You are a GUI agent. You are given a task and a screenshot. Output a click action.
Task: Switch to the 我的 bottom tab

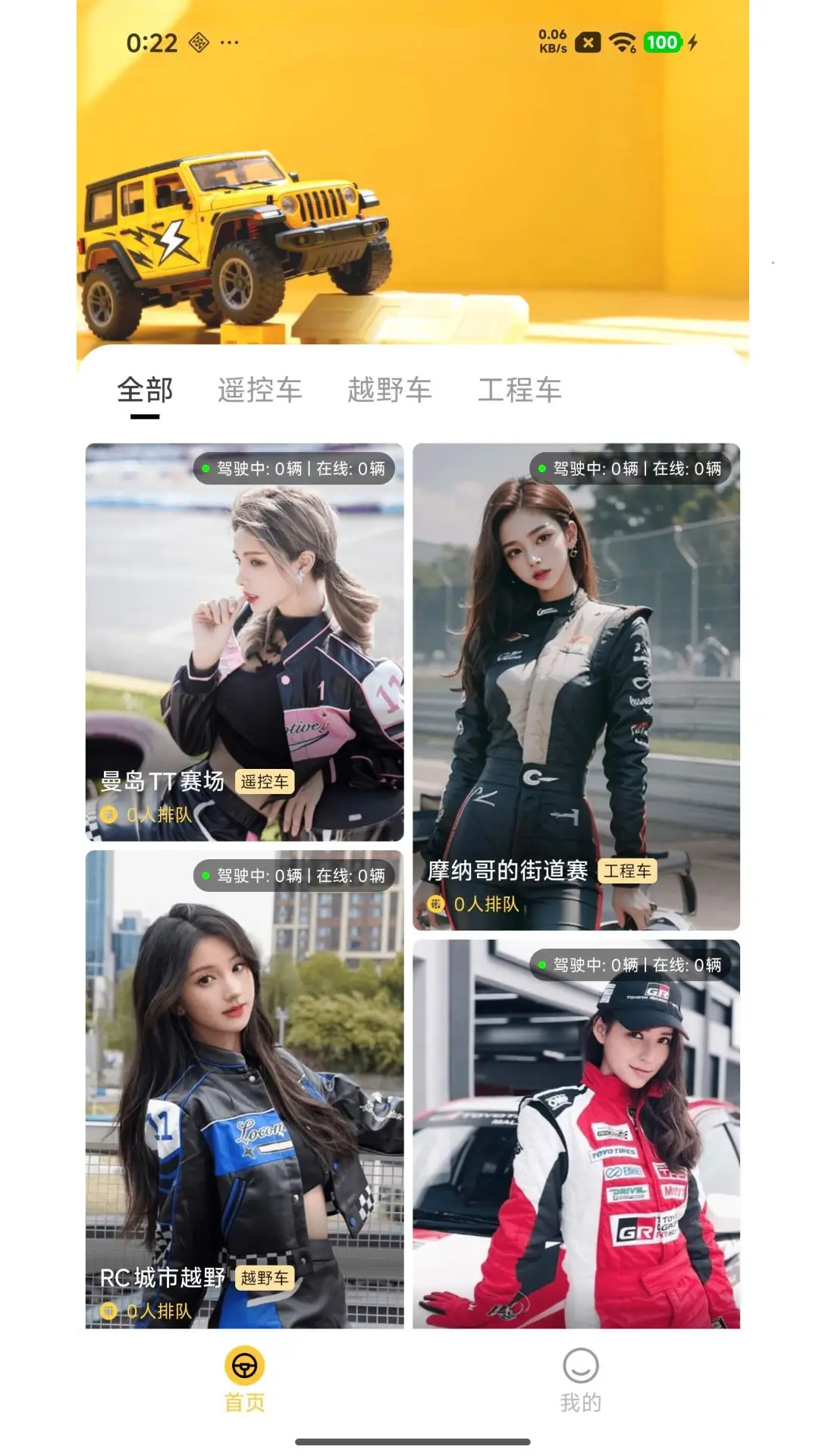[x=581, y=1379]
